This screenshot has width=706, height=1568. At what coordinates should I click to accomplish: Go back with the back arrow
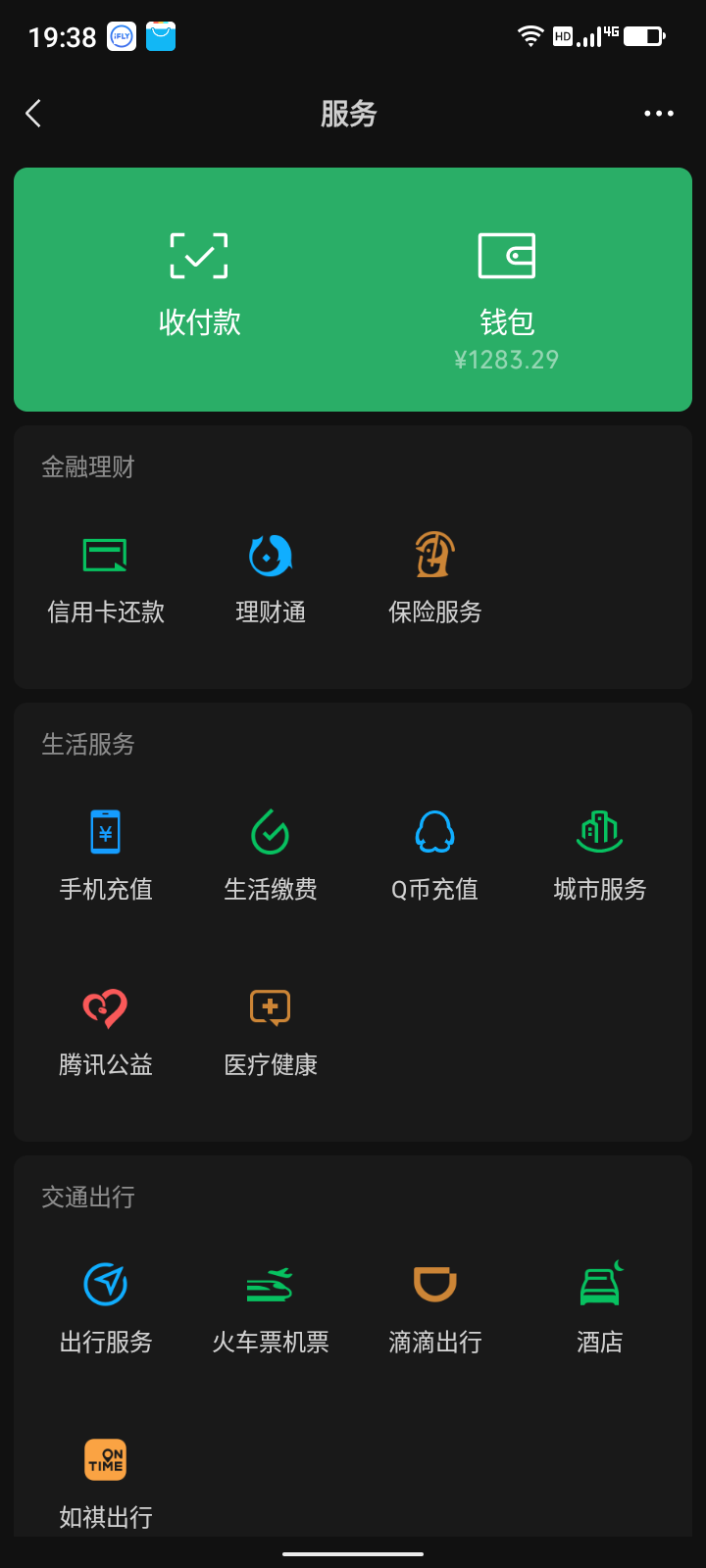(34, 113)
